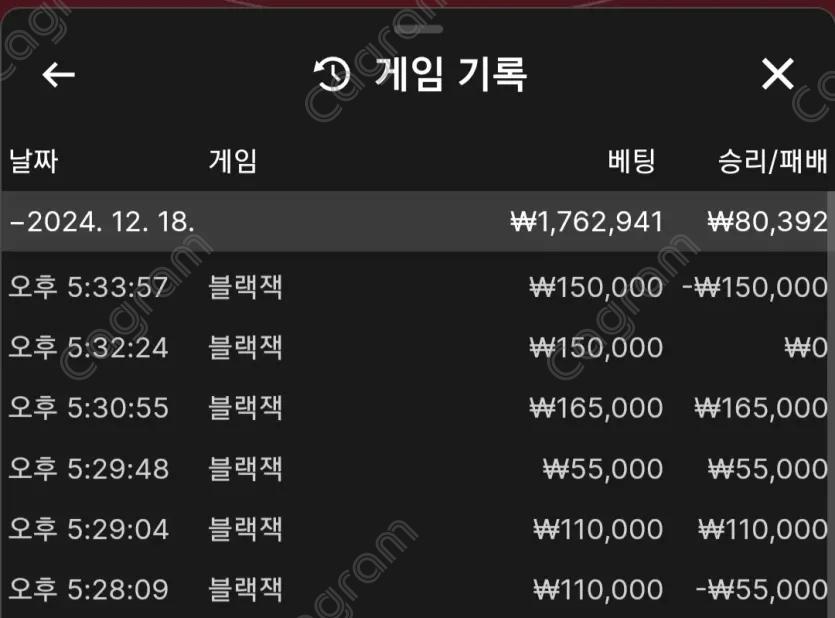Open the 5:29:04 blackjack round
Viewport: 835px width, 618px height.
(x=416, y=528)
